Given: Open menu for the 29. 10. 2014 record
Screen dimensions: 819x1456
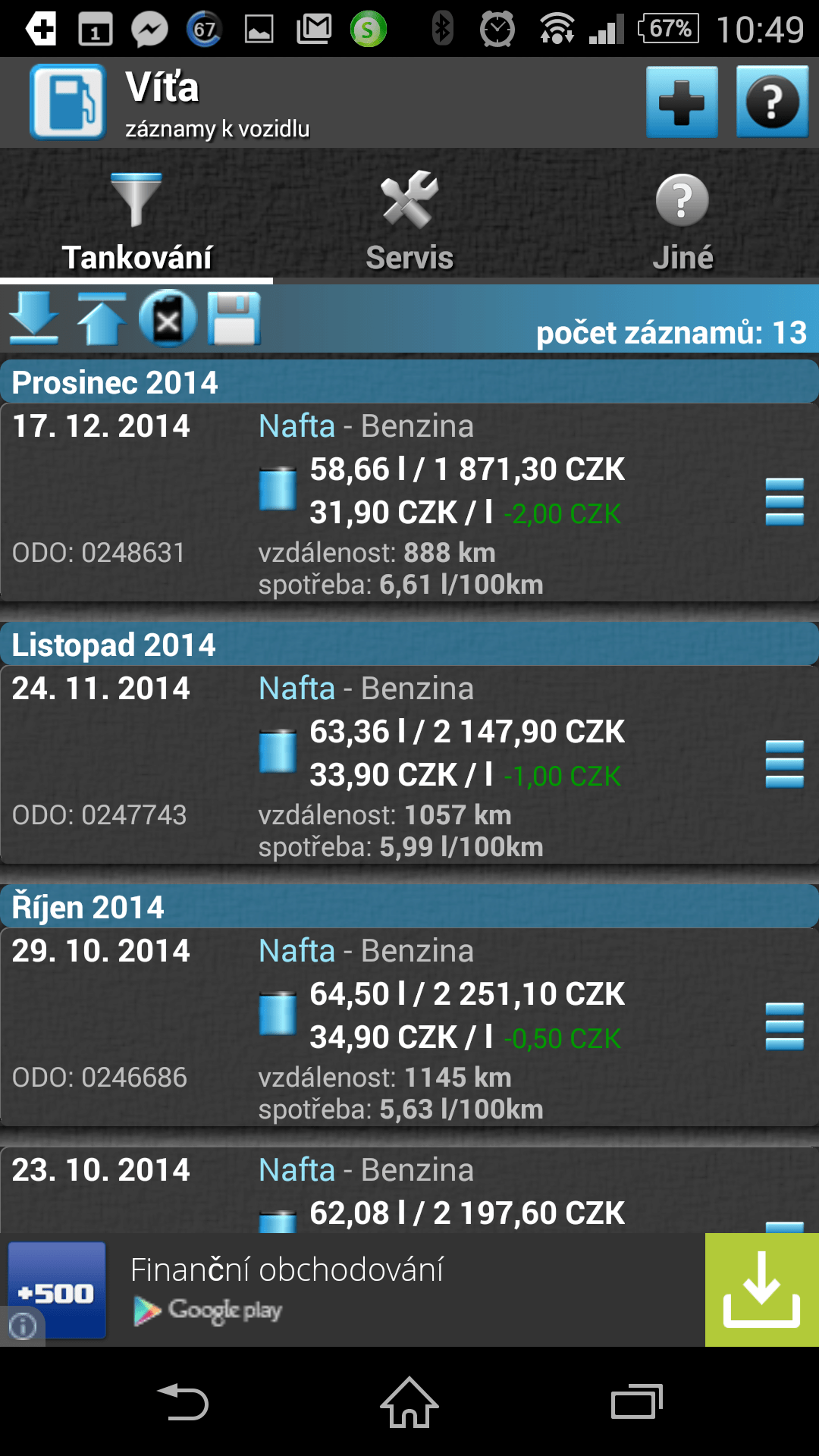Looking at the screenshot, I should [x=784, y=1026].
